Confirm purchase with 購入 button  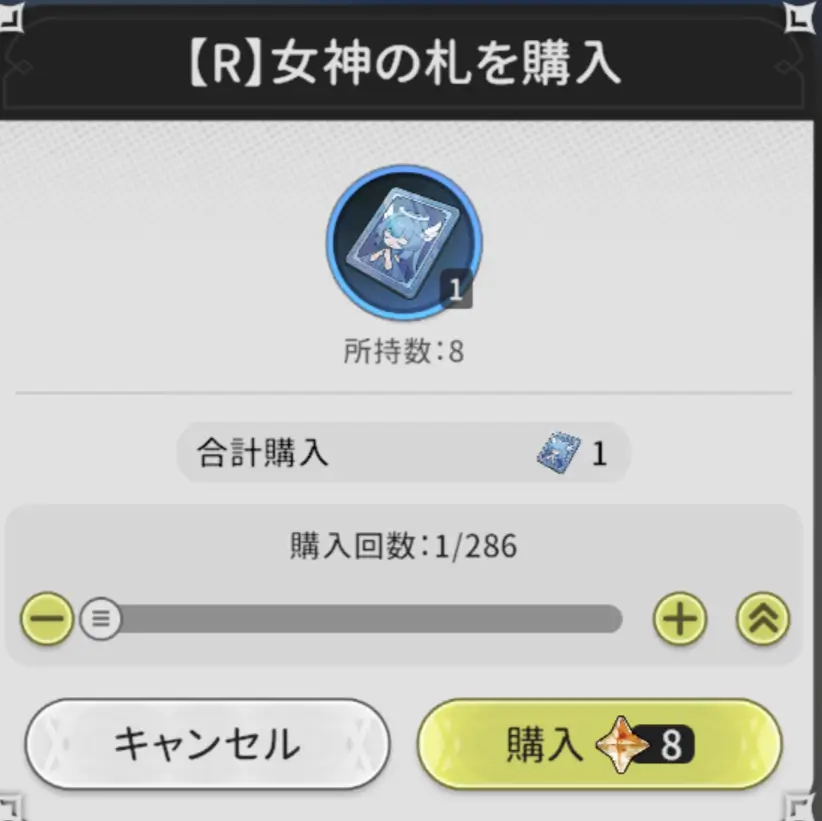click(x=599, y=745)
